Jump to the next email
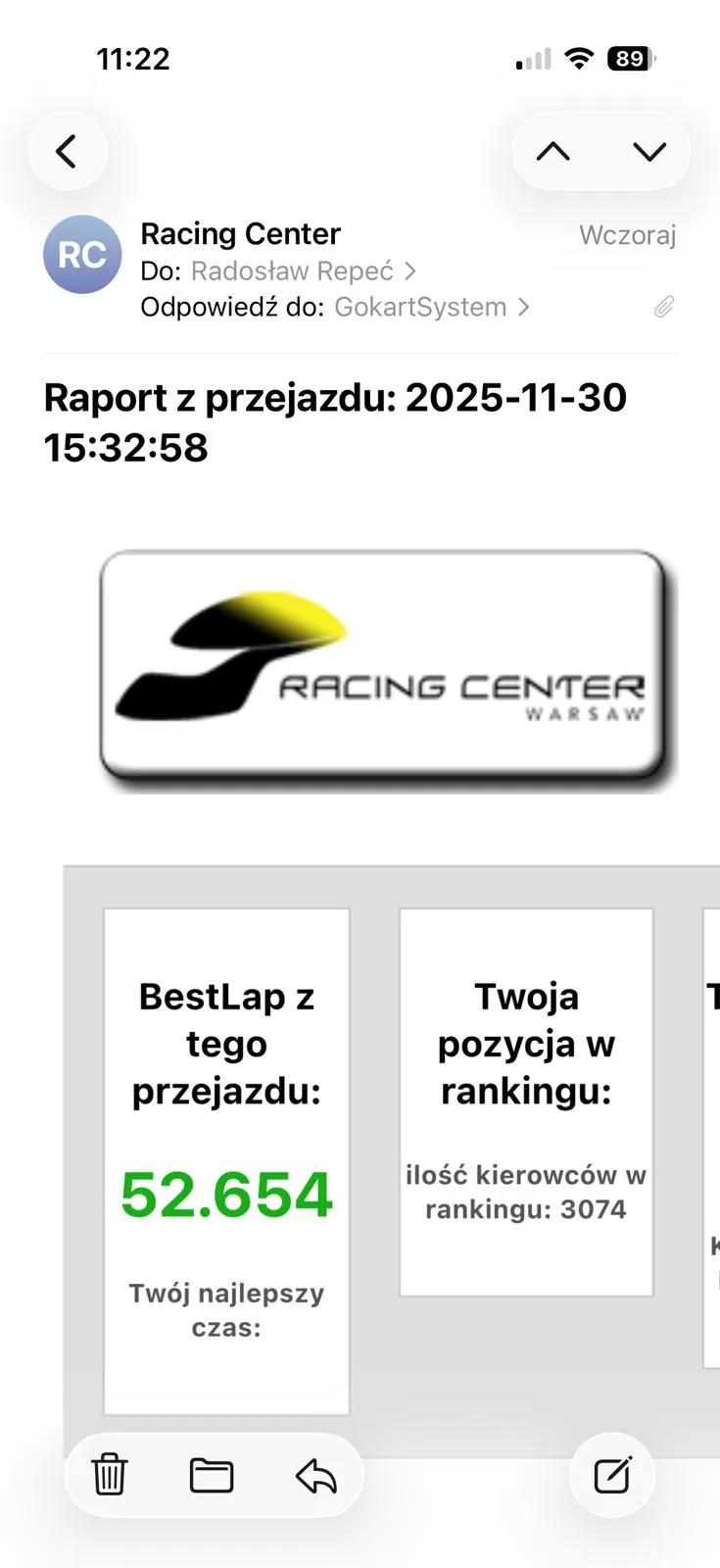This screenshot has width=720, height=1568. point(648,152)
